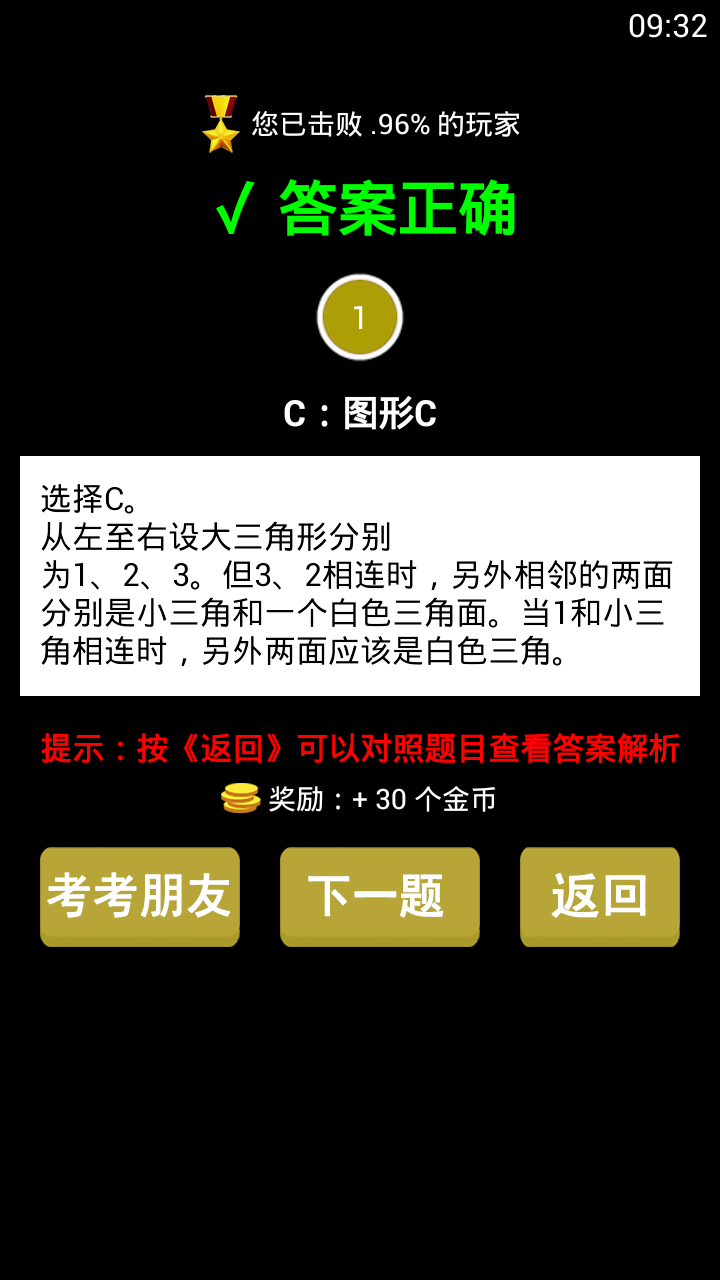Go to the next question with 下一题
Screen dimensions: 720x1280
click(380, 896)
